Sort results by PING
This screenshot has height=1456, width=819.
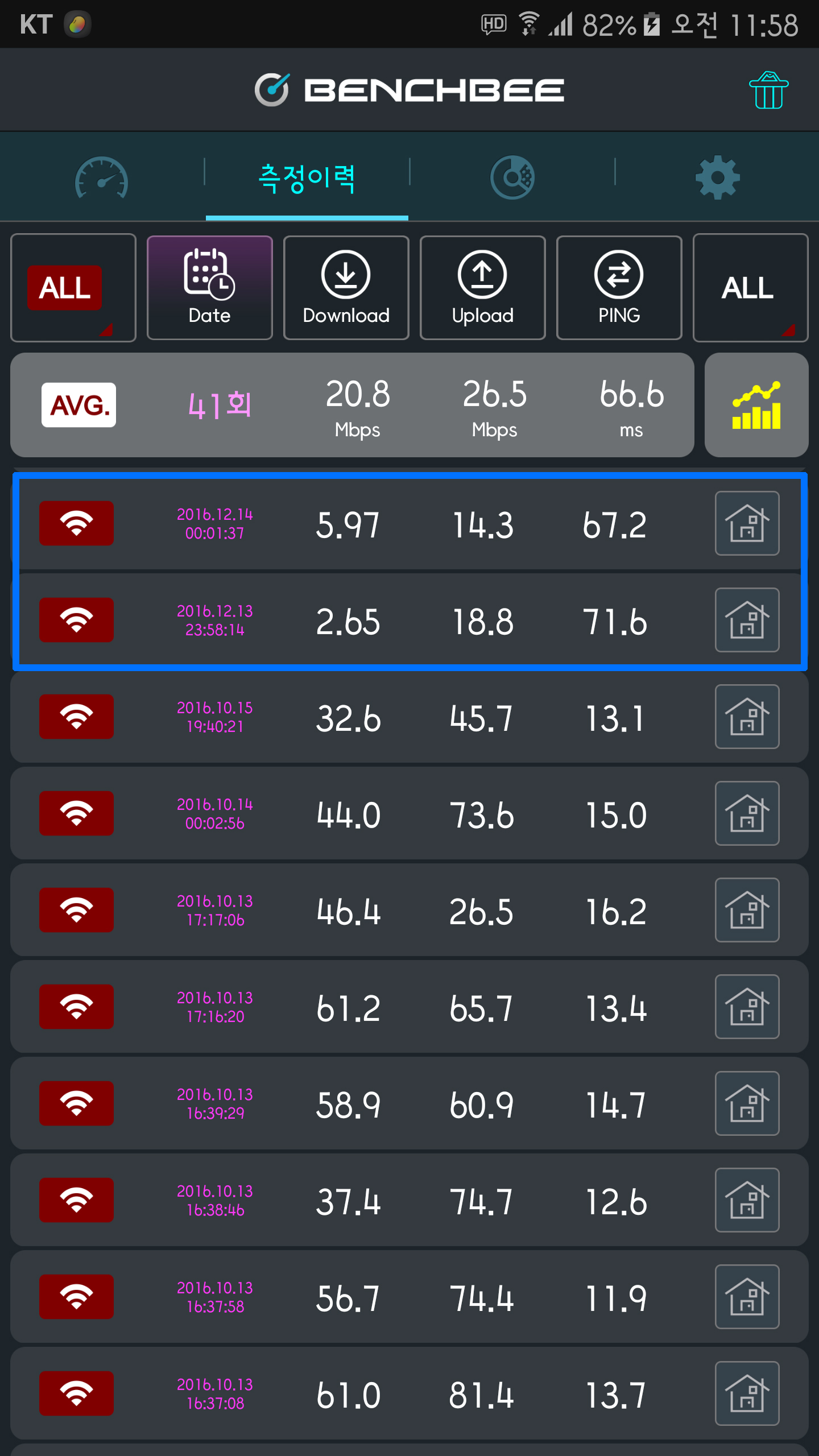tap(619, 288)
